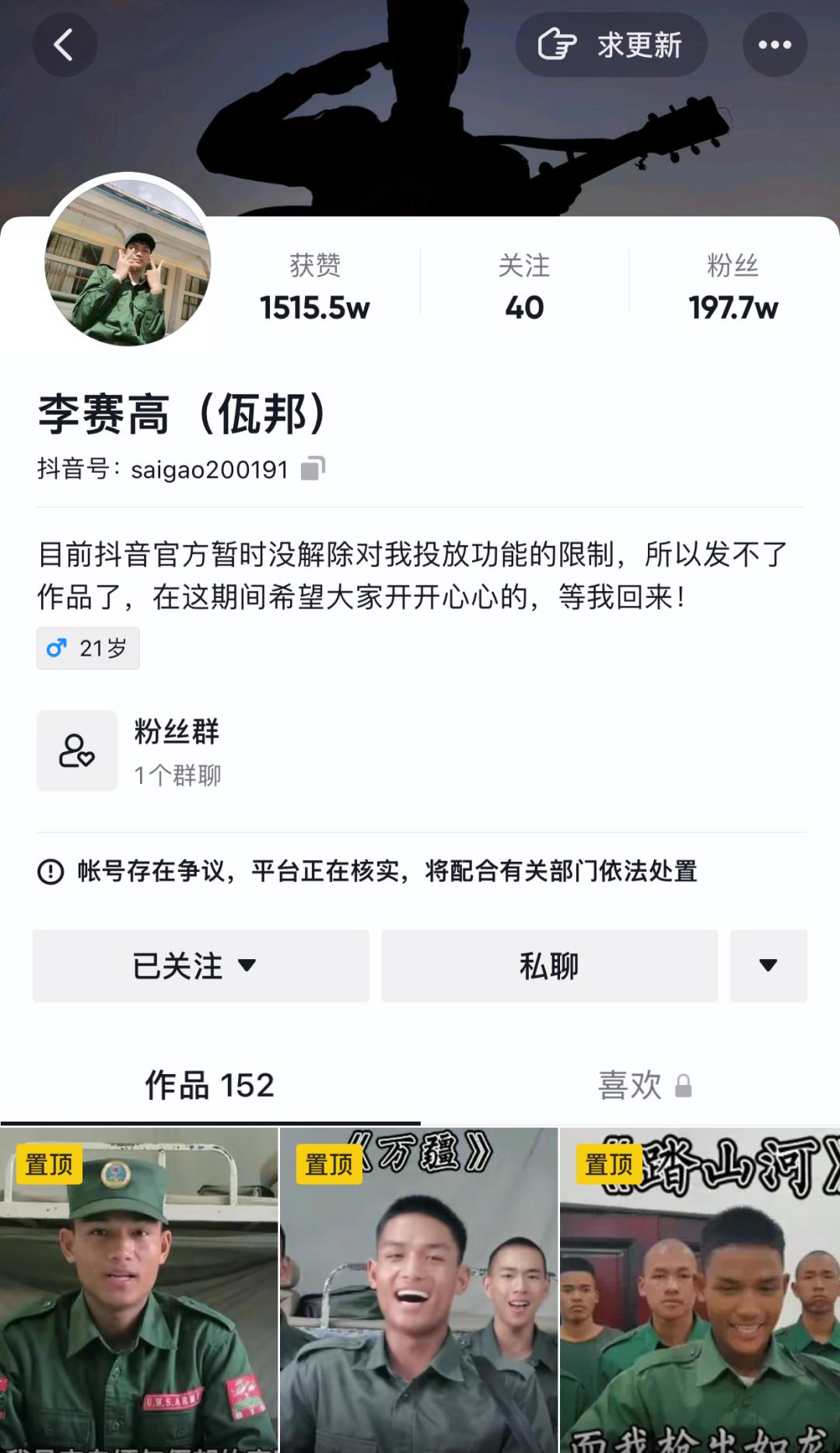Click the male gender symbol in age badge
The height and width of the screenshot is (1453, 840).
pos(54,647)
